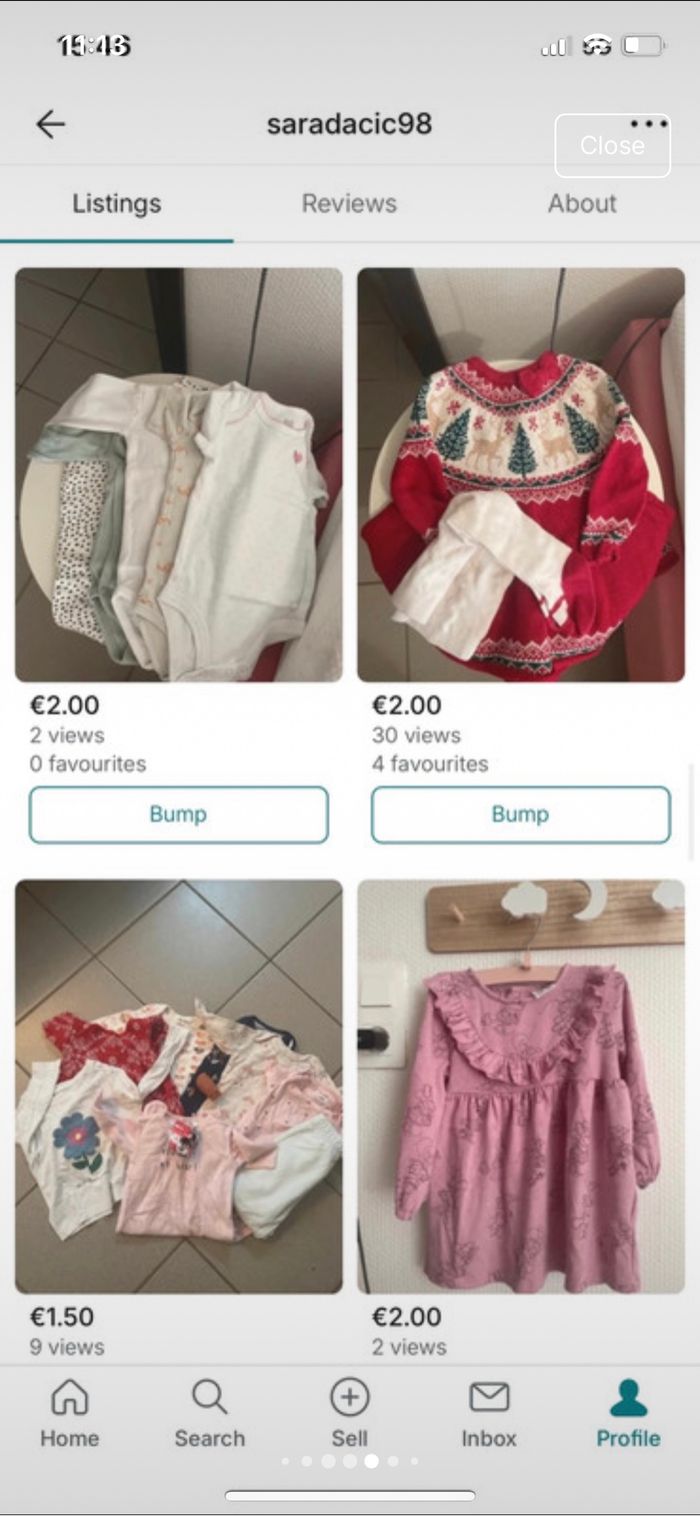Image resolution: width=700 pixels, height=1516 pixels.
Task: Open the Search tab
Action: tap(209, 1413)
